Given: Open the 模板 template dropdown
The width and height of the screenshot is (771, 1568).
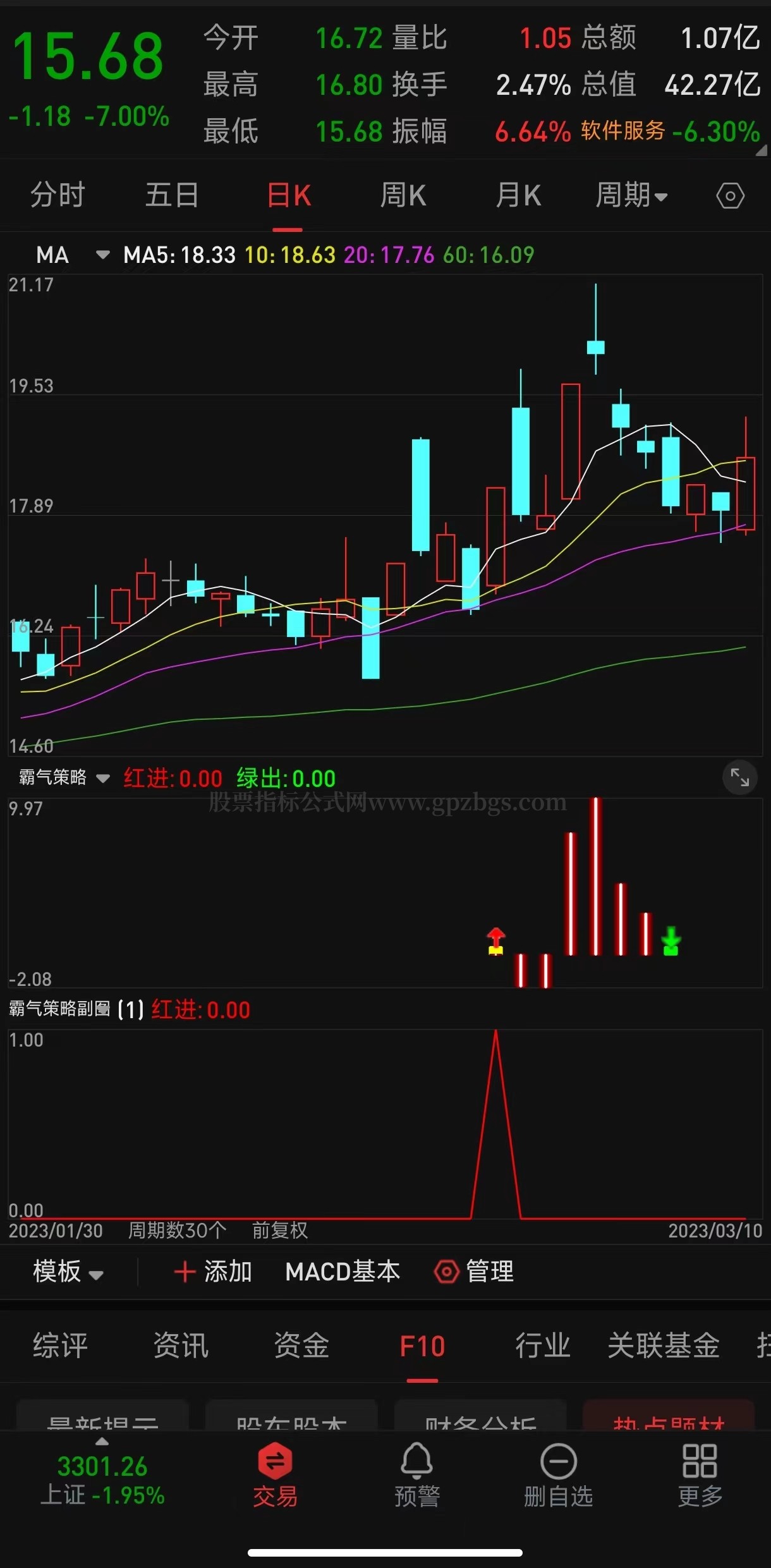Looking at the screenshot, I should click(68, 1271).
